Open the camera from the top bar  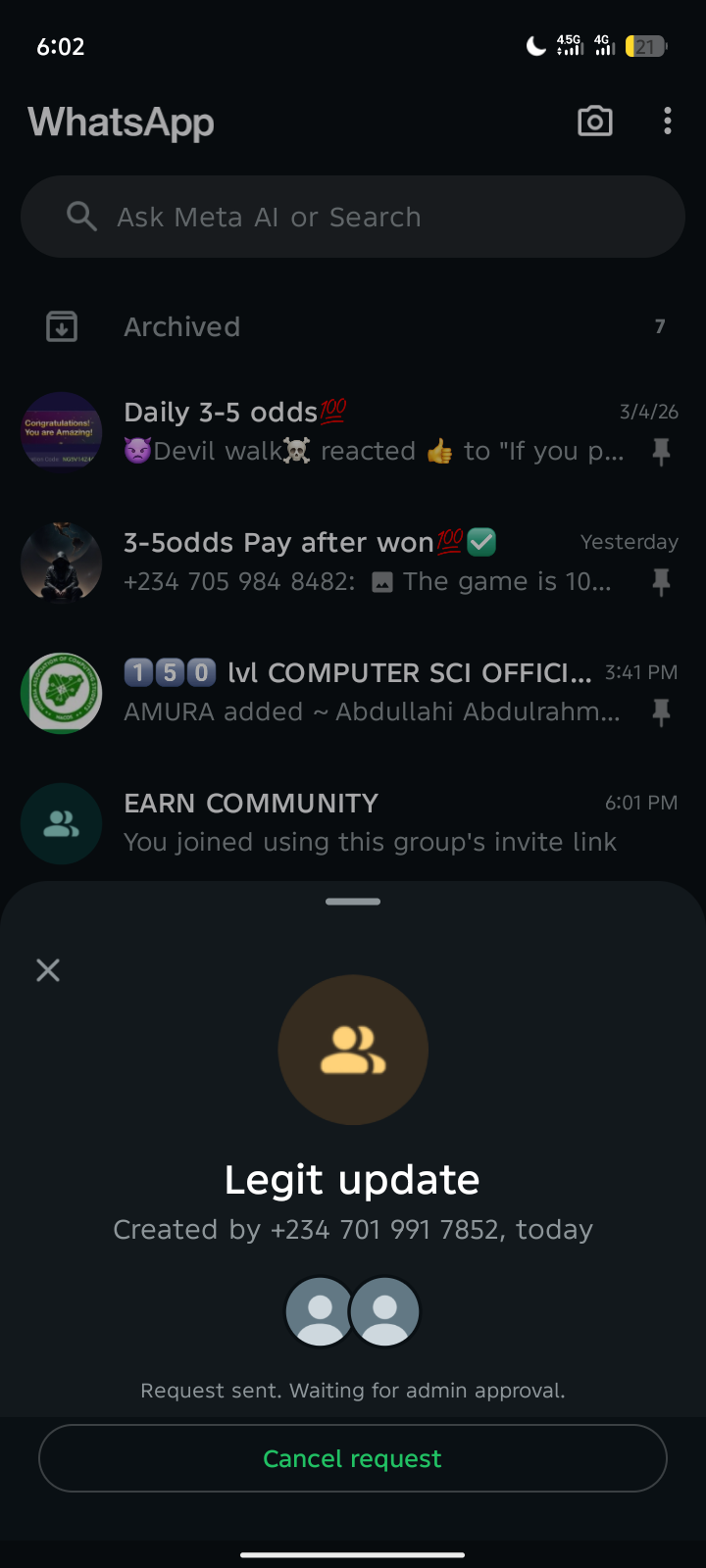coord(595,122)
